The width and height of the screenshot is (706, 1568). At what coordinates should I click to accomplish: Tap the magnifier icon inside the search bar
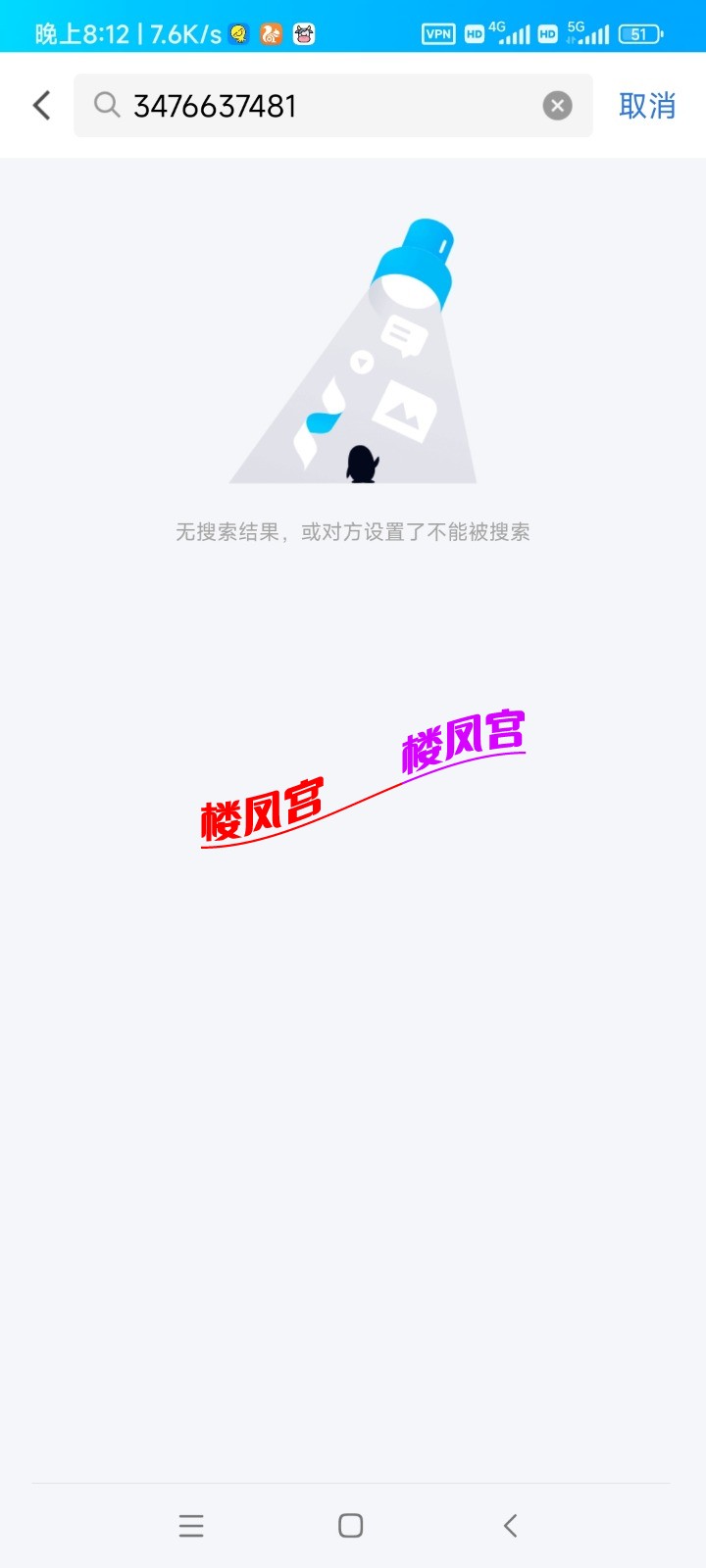[108, 105]
